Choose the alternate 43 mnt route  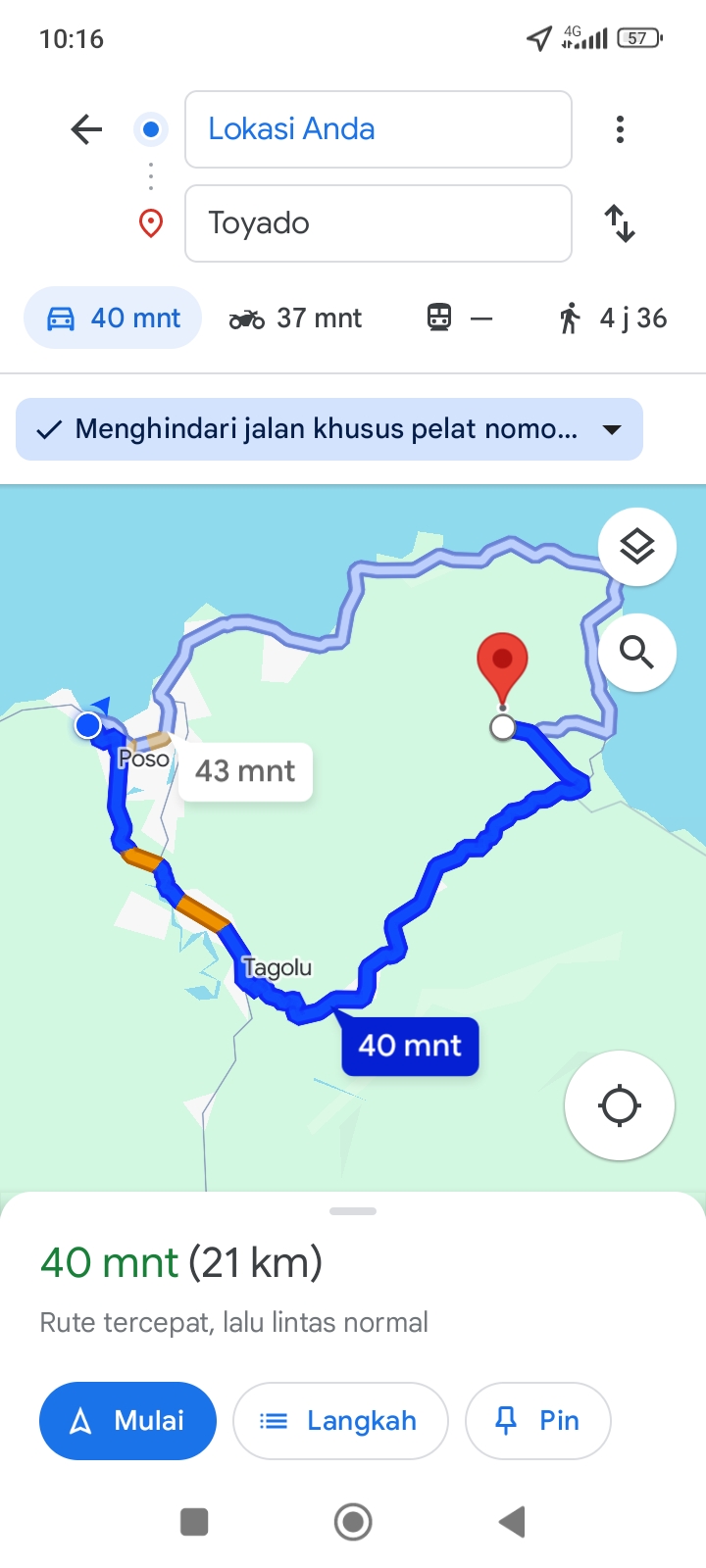click(x=245, y=771)
